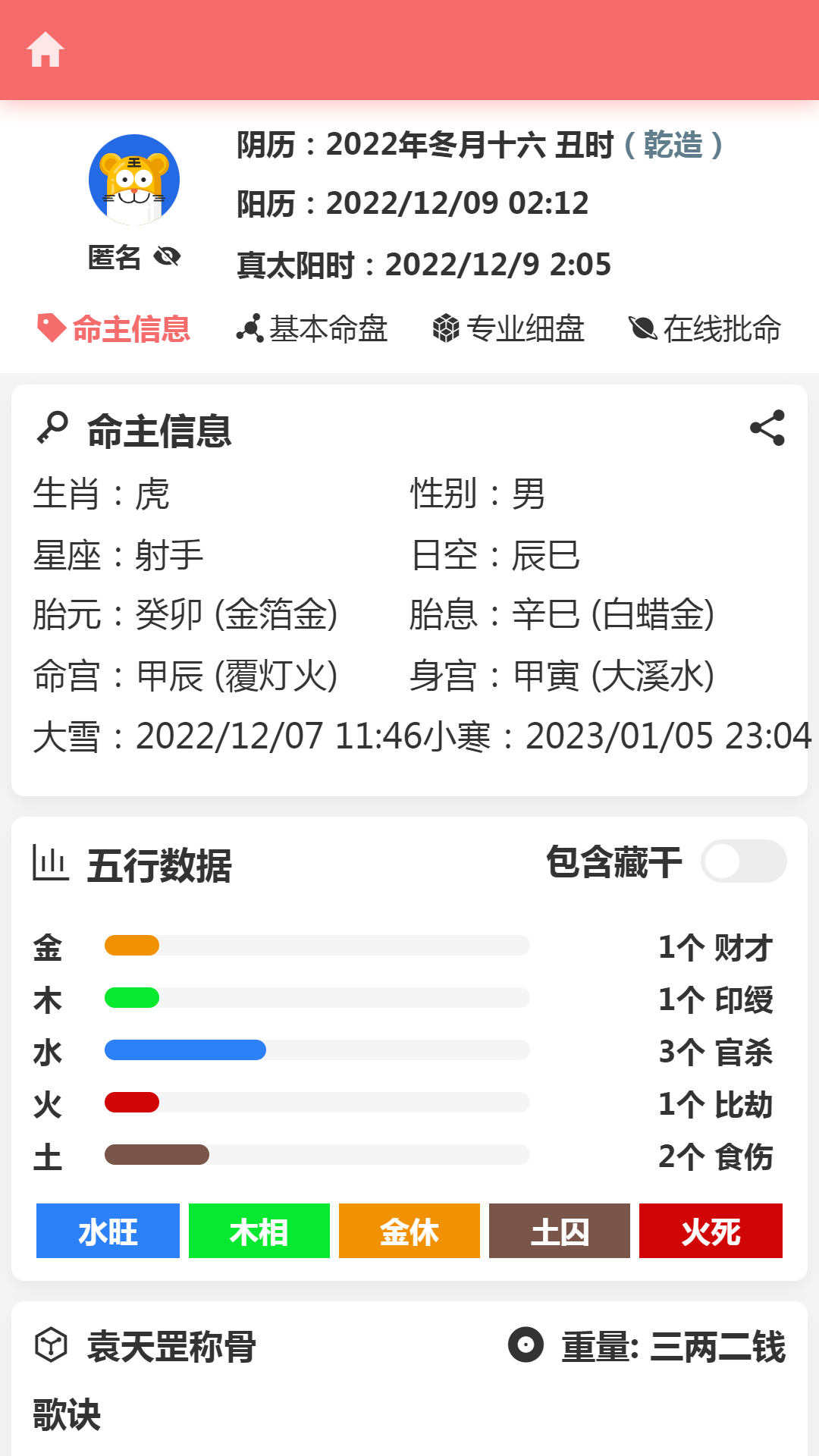Screen dimensions: 819x1456
Task: Open the 专业细盘 tab
Action: (508, 329)
